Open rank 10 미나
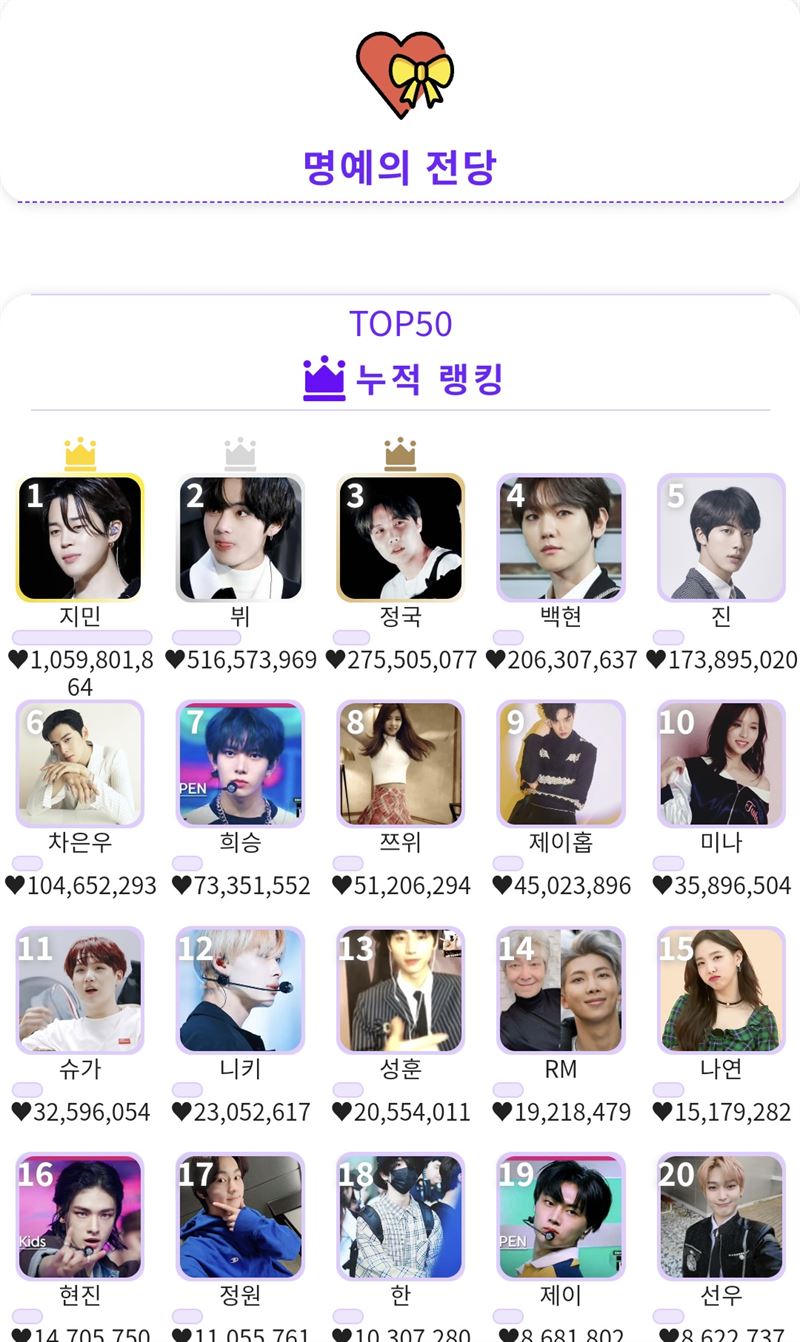This screenshot has width=800, height=1342. click(x=721, y=764)
